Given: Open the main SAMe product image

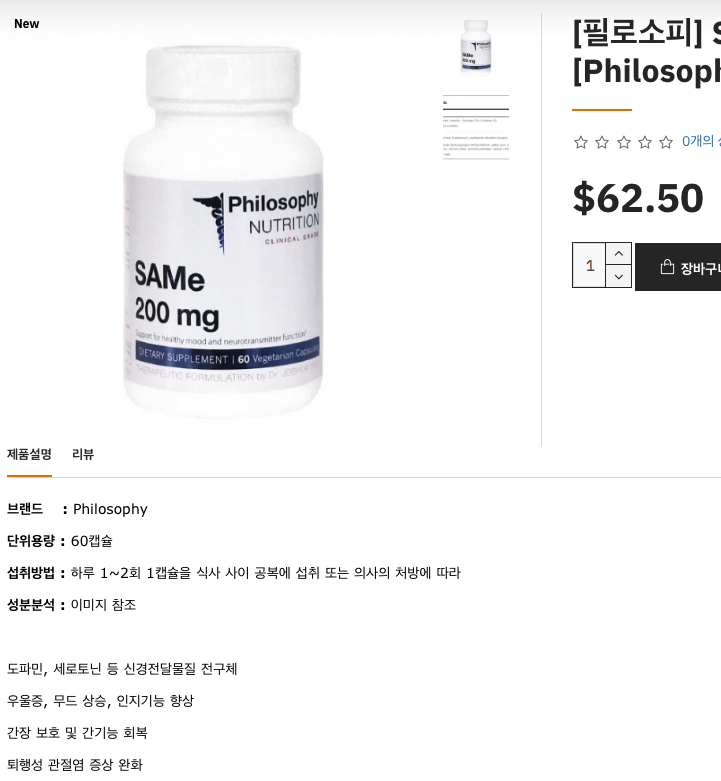Looking at the screenshot, I should tap(224, 230).
